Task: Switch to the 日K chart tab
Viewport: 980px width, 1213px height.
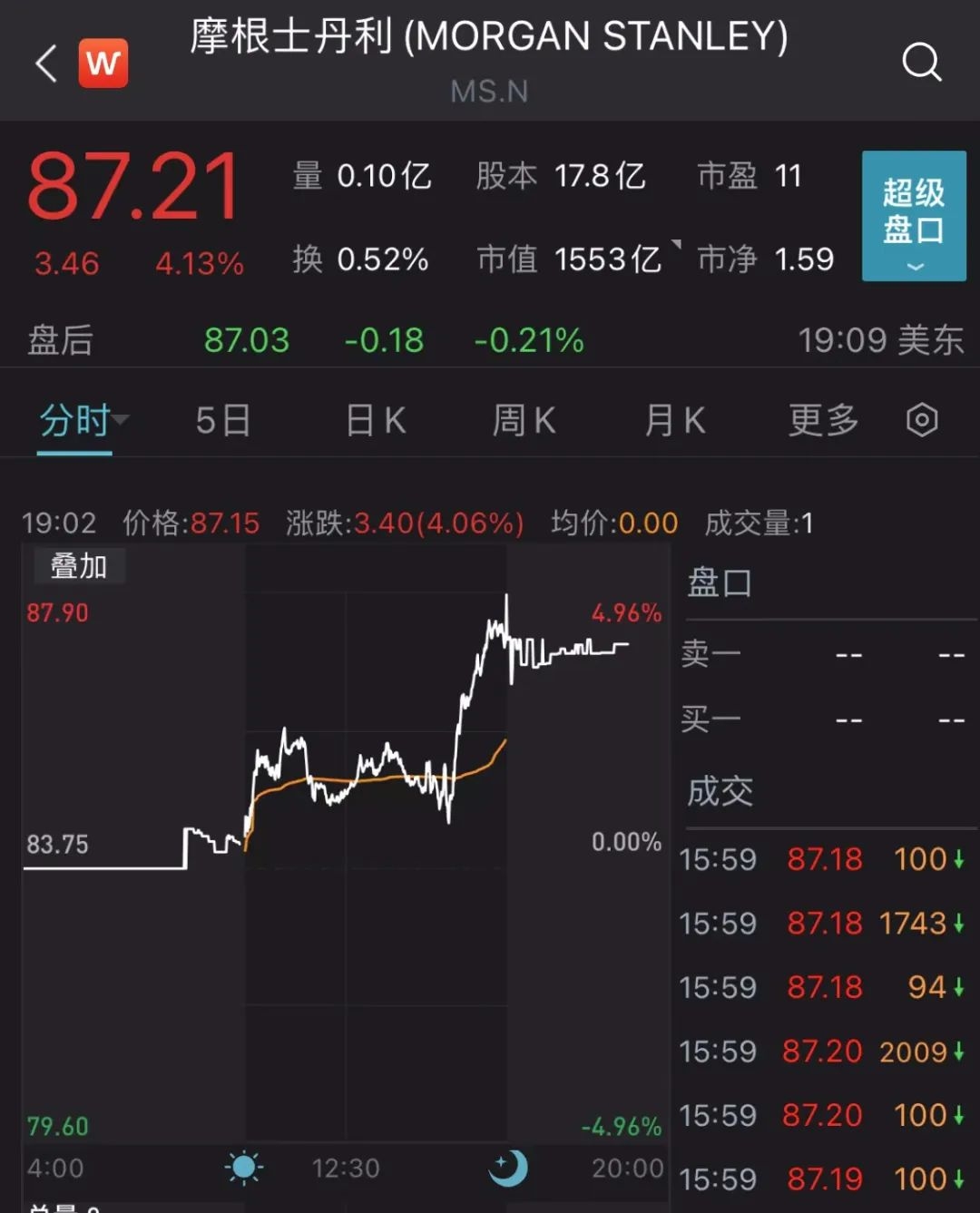Action: click(376, 421)
